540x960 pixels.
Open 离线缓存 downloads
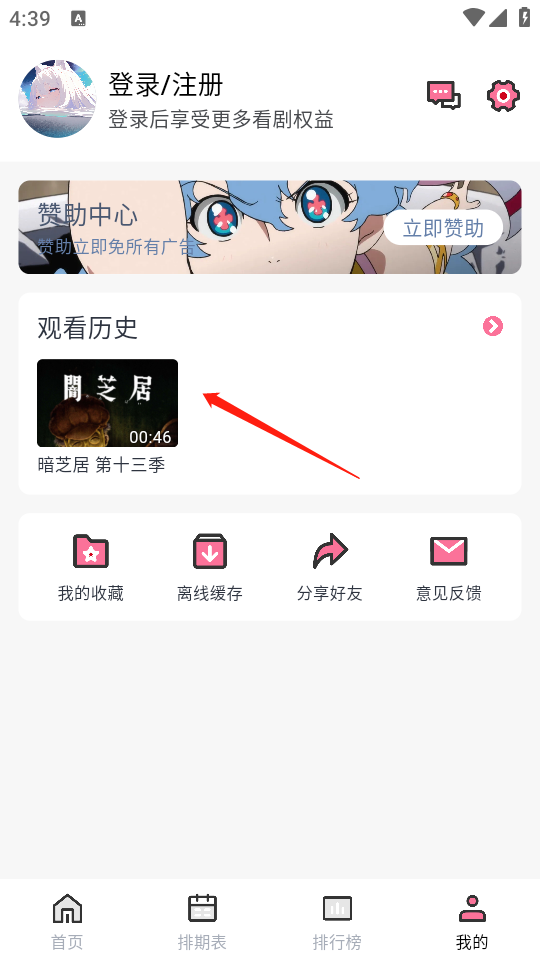click(210, 567)
